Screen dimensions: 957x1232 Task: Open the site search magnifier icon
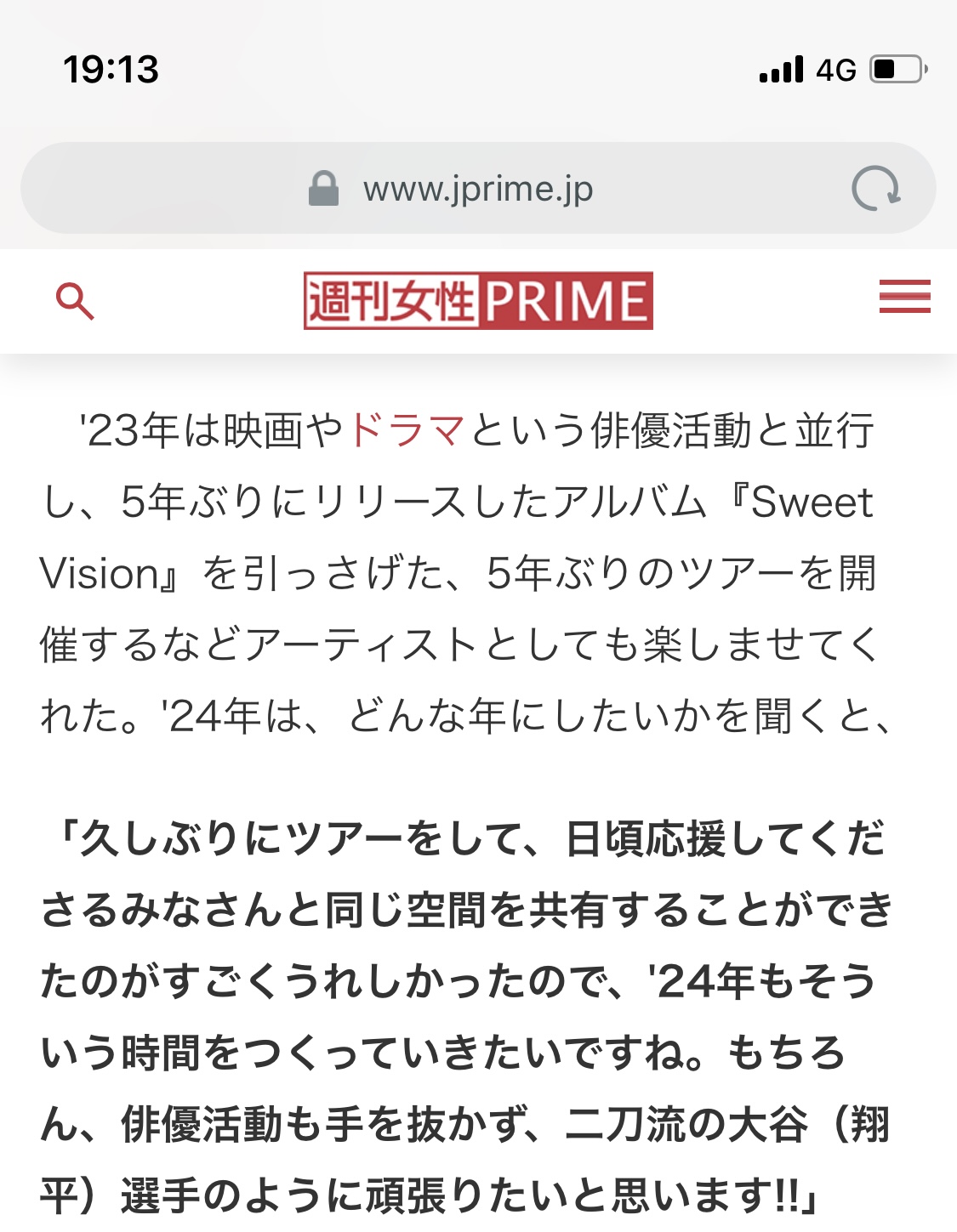tap(75, 301)
